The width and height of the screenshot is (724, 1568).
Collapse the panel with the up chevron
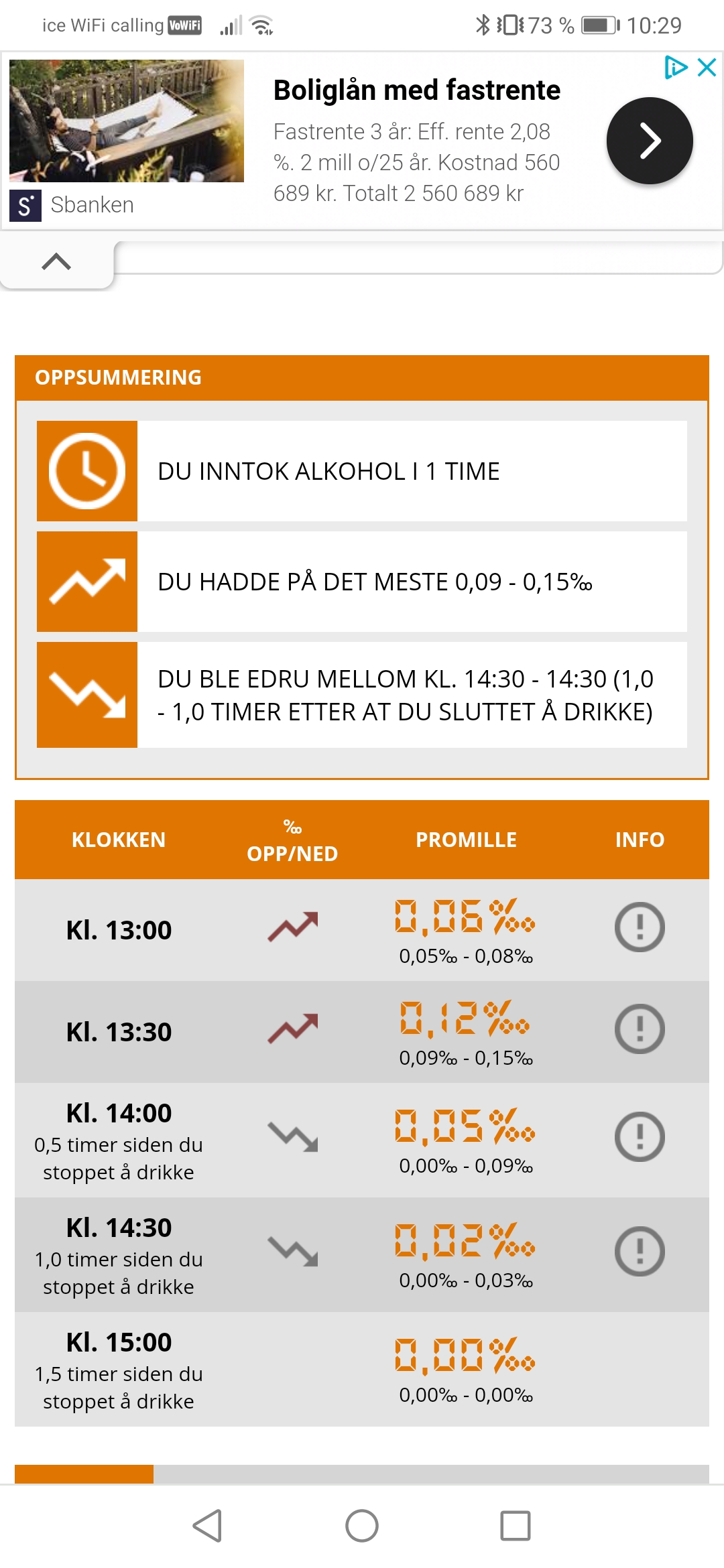[56, 261]
